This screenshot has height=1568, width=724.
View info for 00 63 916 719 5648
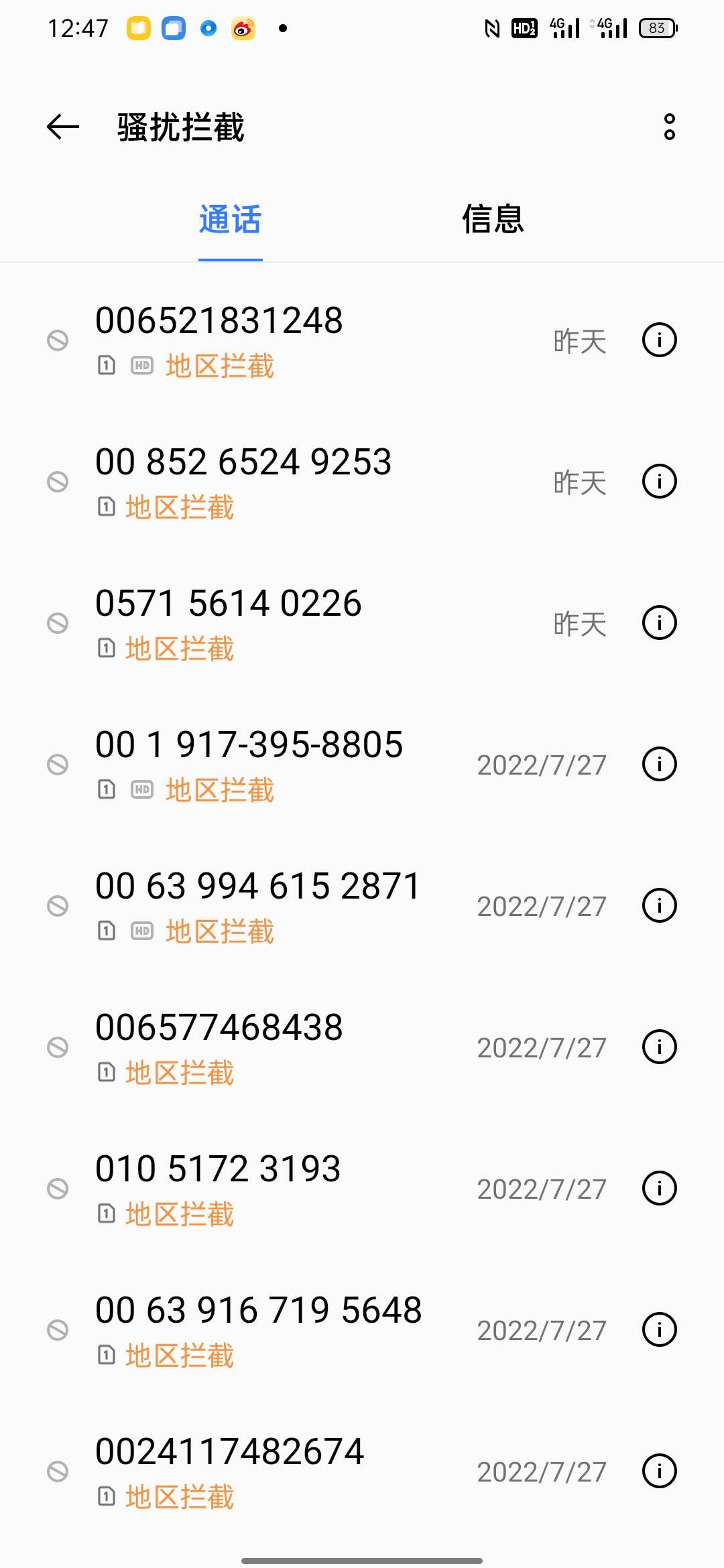tap(660, 1330)
